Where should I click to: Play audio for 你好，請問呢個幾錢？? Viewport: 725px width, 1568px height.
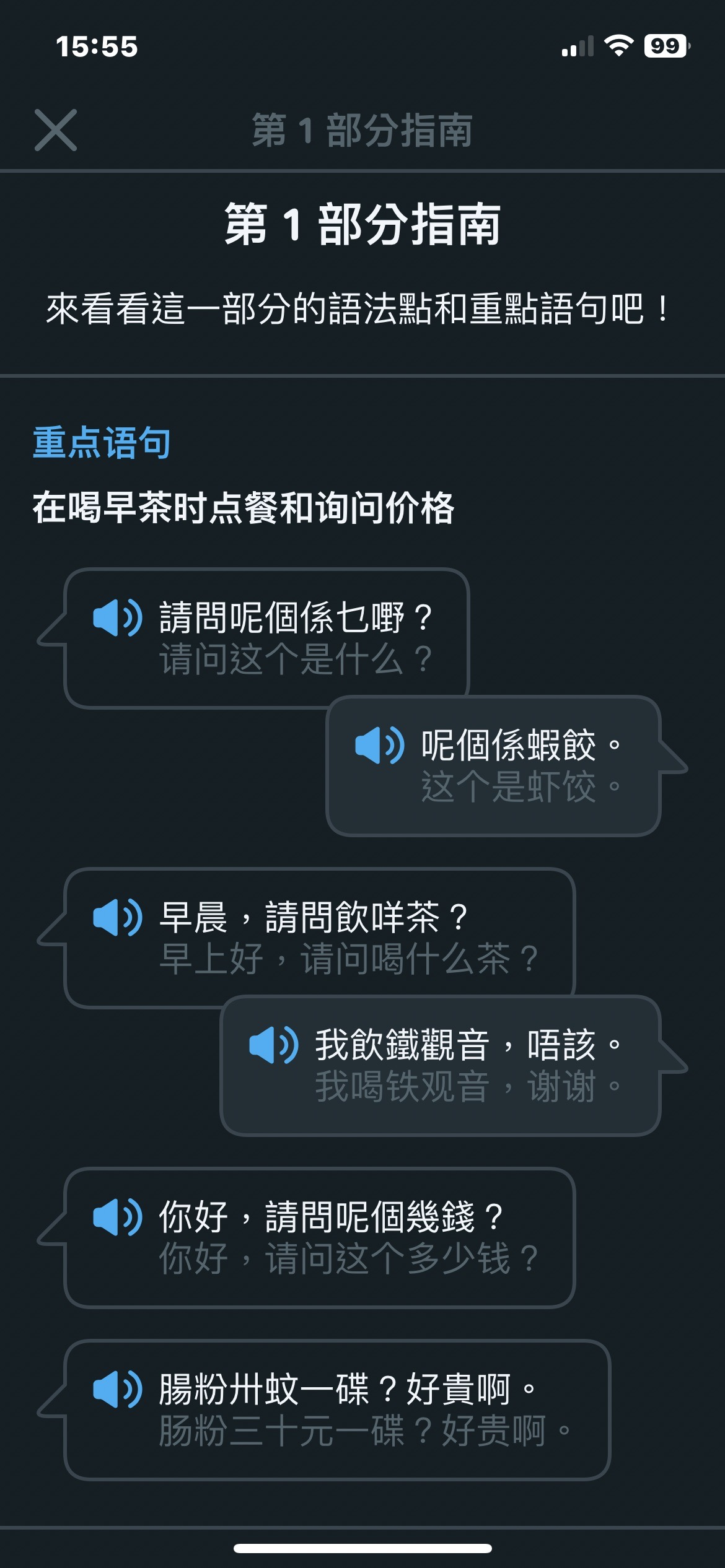(x=118, y=1217)
